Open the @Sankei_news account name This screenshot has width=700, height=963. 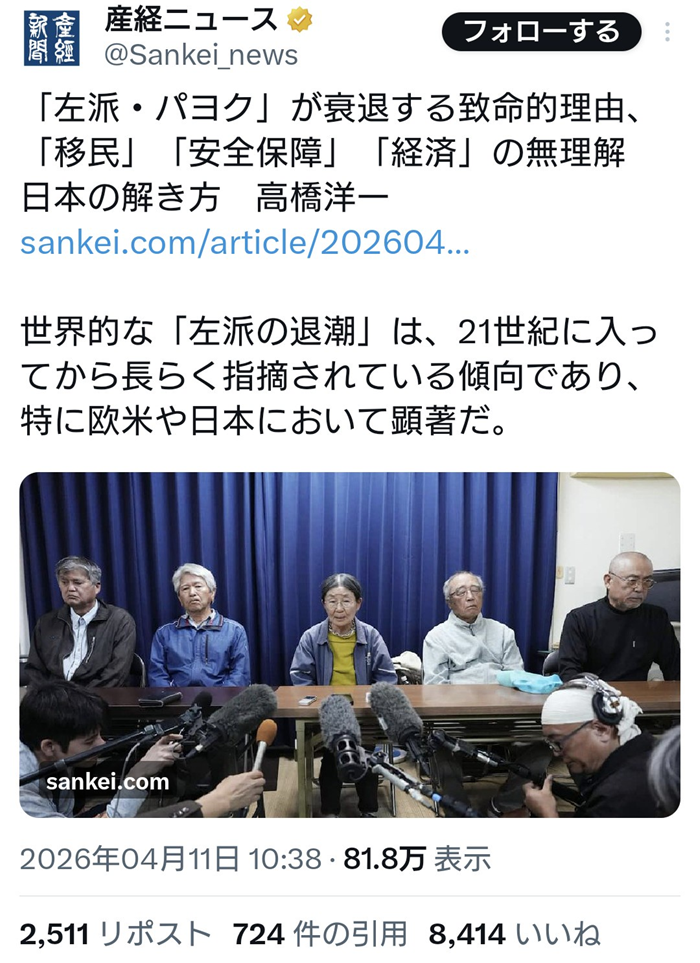pos(201,56)
